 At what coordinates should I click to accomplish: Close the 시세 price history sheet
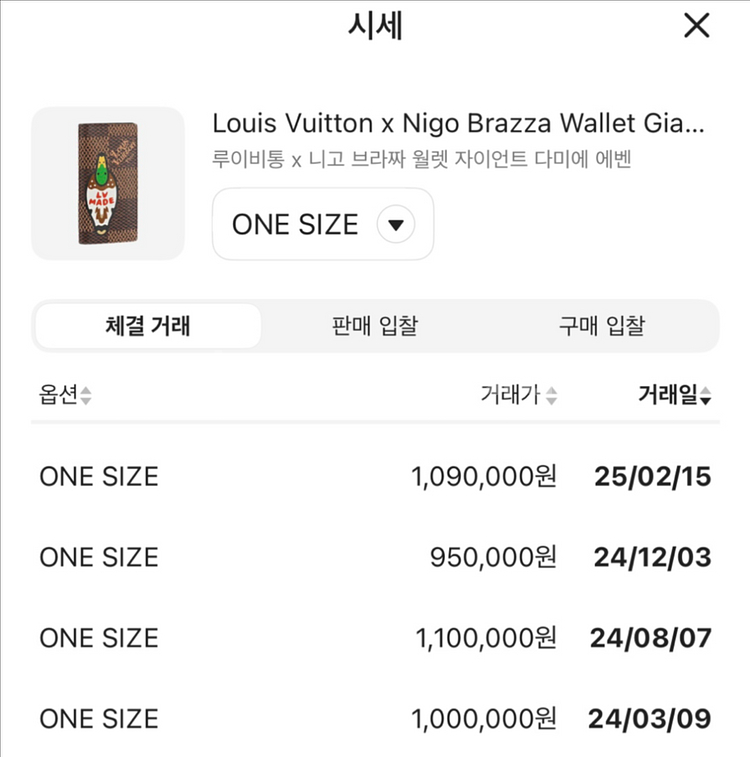(x=696, y=26)
